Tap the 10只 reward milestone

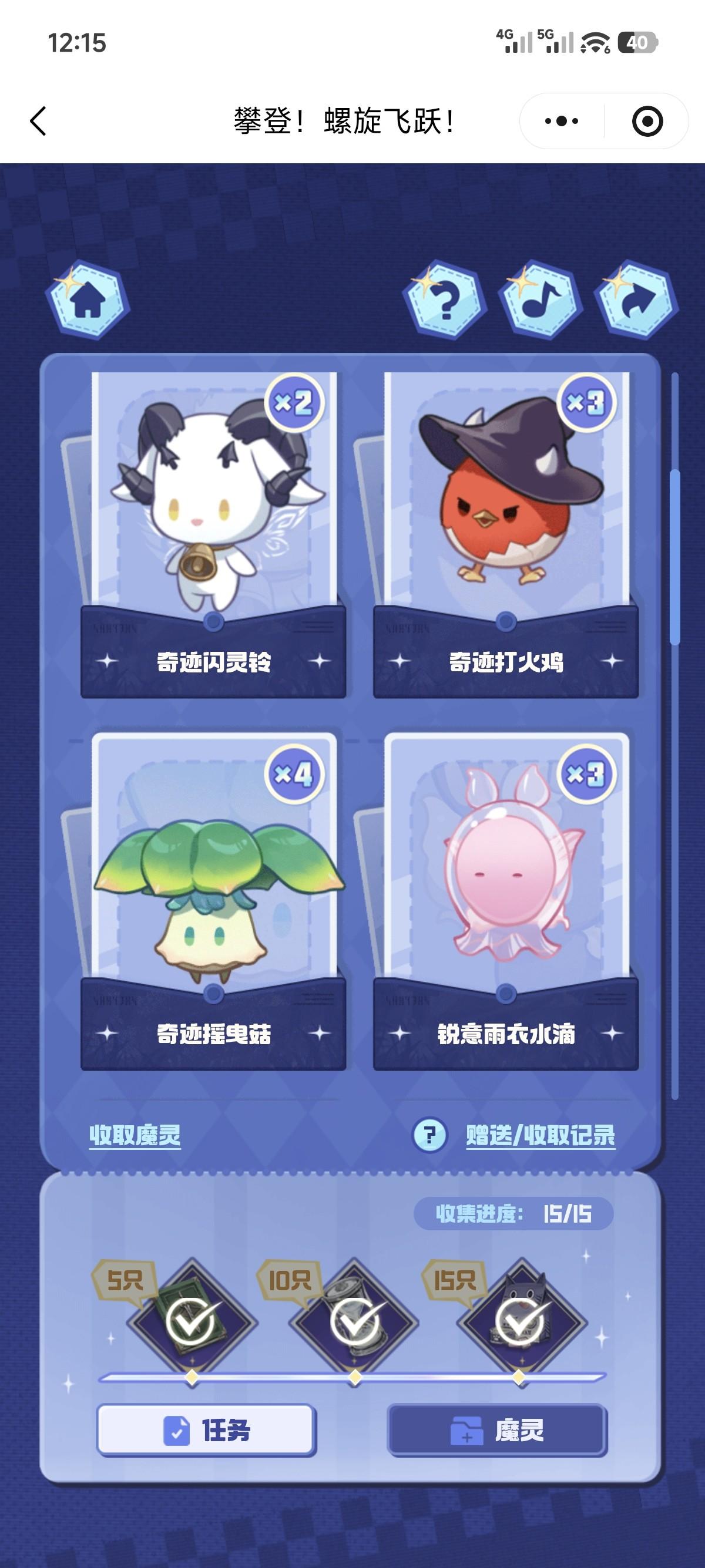tap(355, 1322)
